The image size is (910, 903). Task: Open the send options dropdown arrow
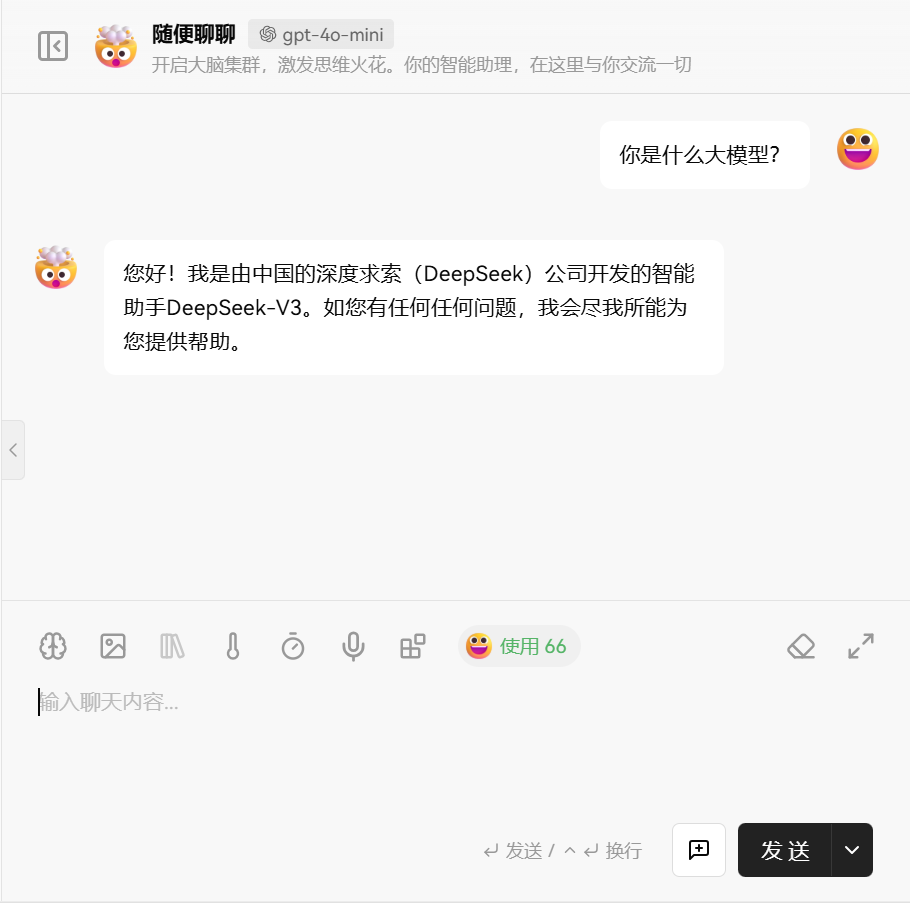tap(852, 850)
